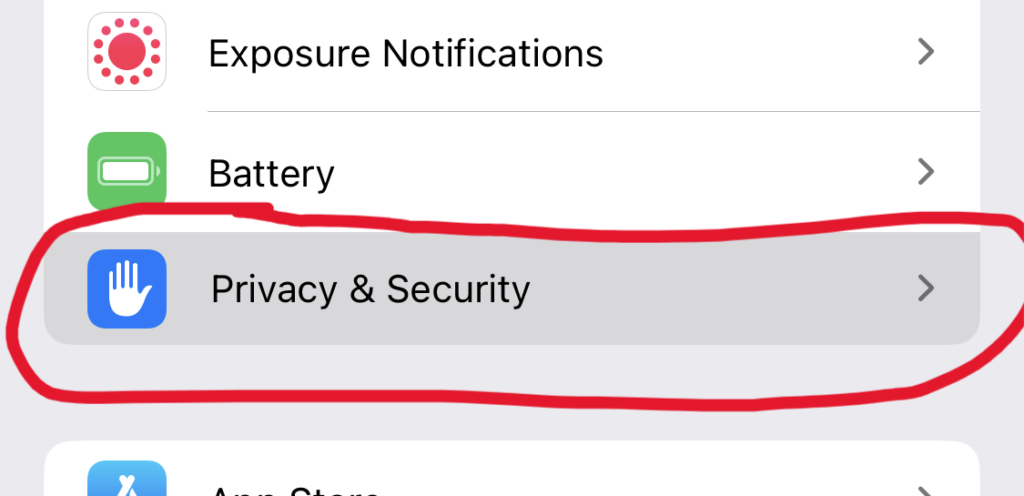Open Exposure Notifications settings
This screenshot has height=496, width=1024.
click(405, 52)
